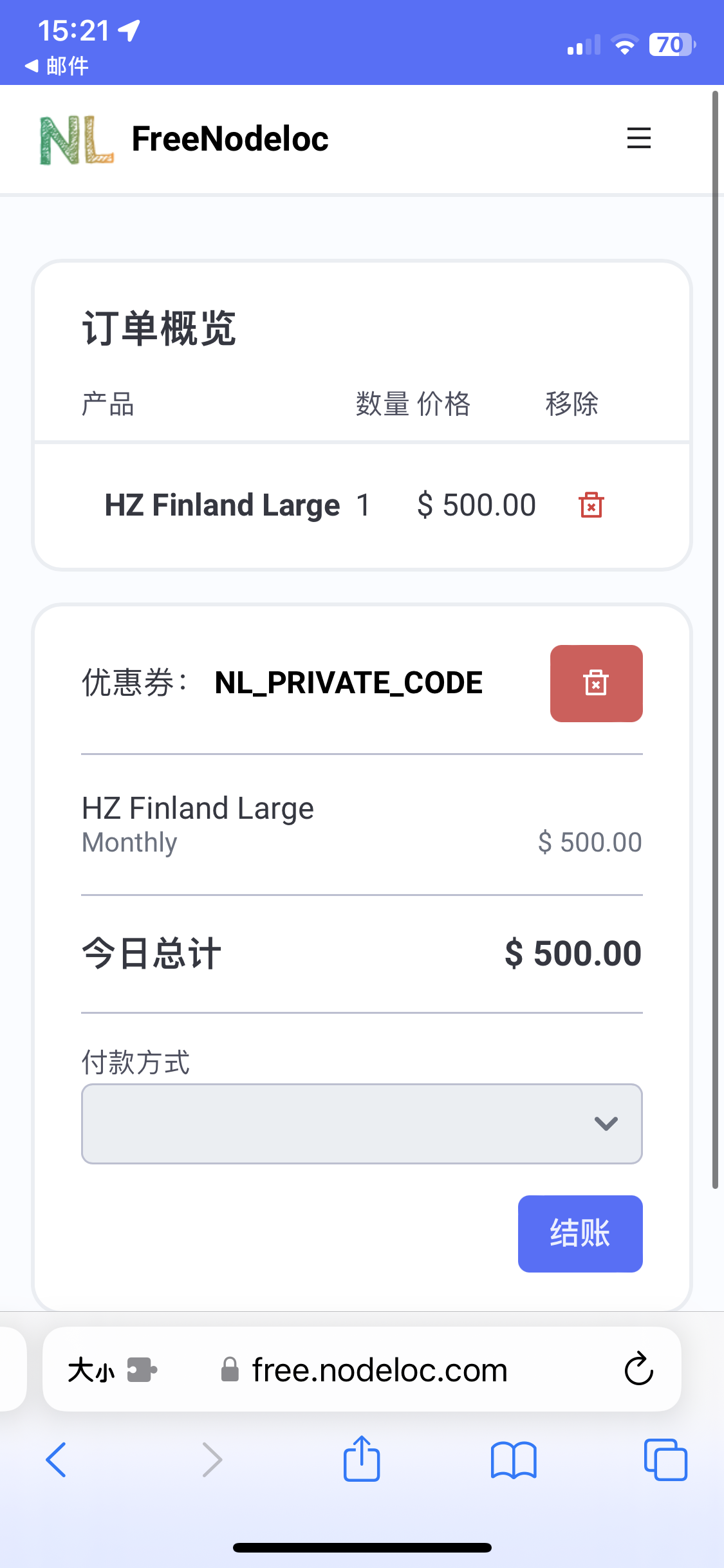
Task: Return to the Mail app
Action: tap(57, 66)
